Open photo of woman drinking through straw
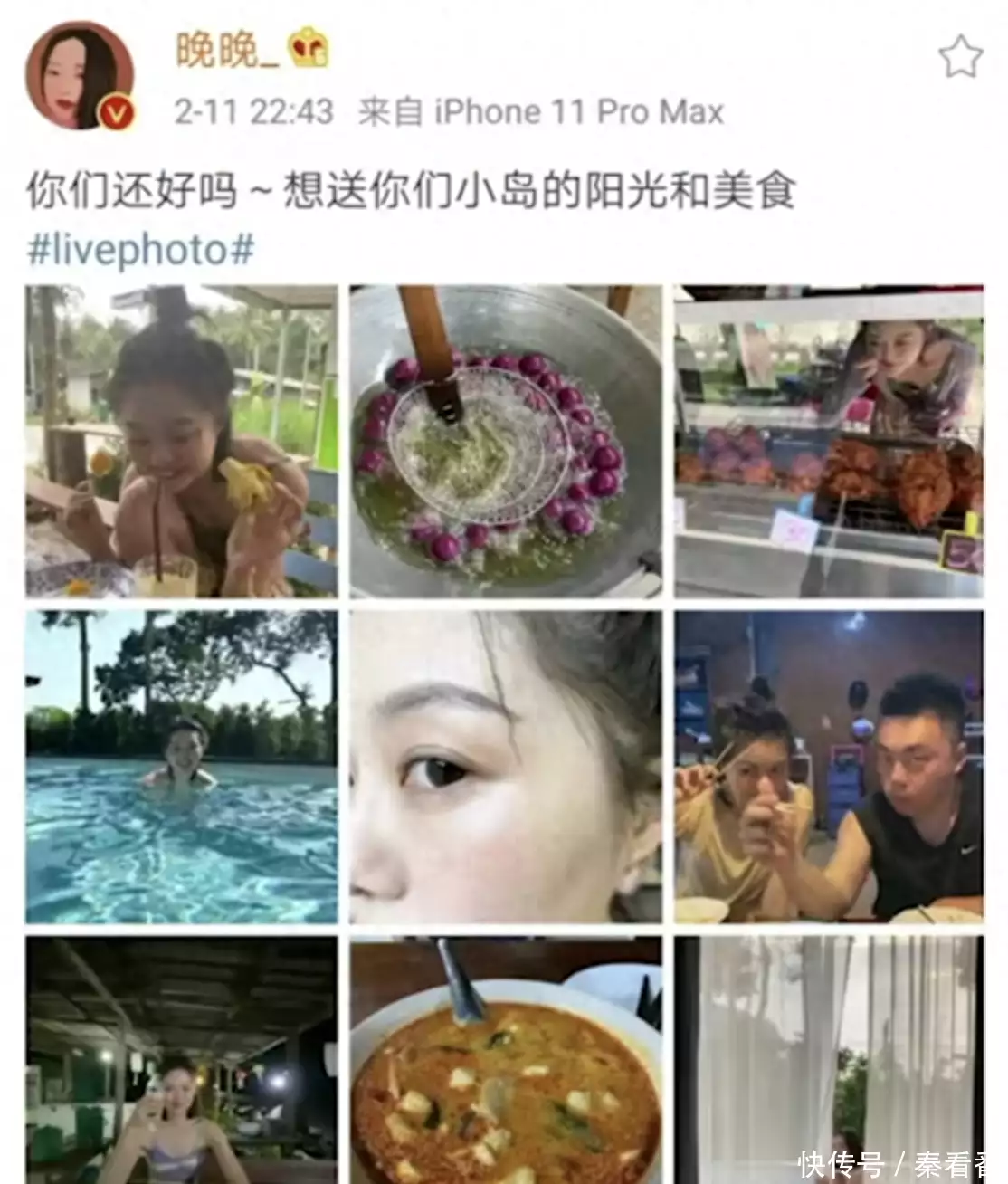The image size is (1008, 1184). [181, 442]
